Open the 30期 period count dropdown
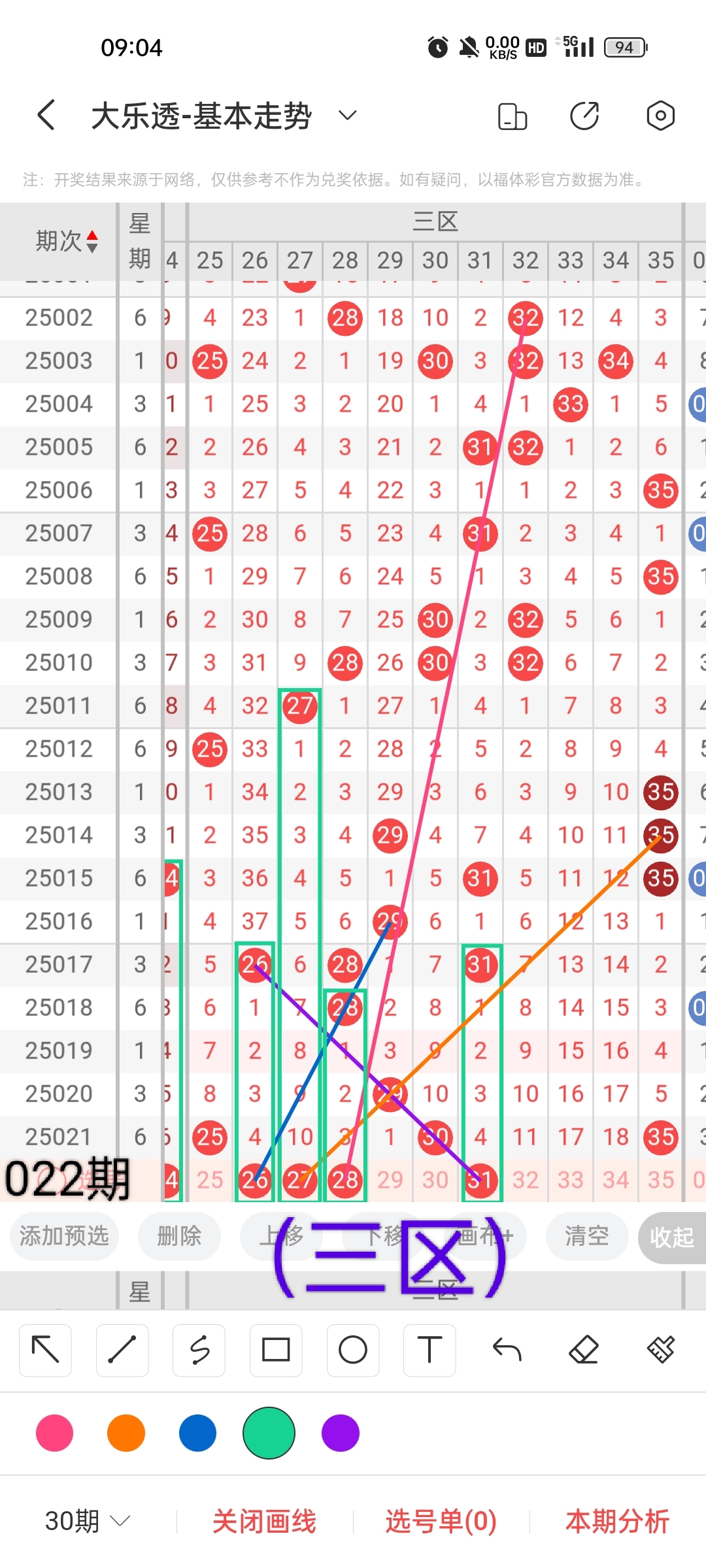Viewport: 706px width, 1568px height. (87, 1521)
